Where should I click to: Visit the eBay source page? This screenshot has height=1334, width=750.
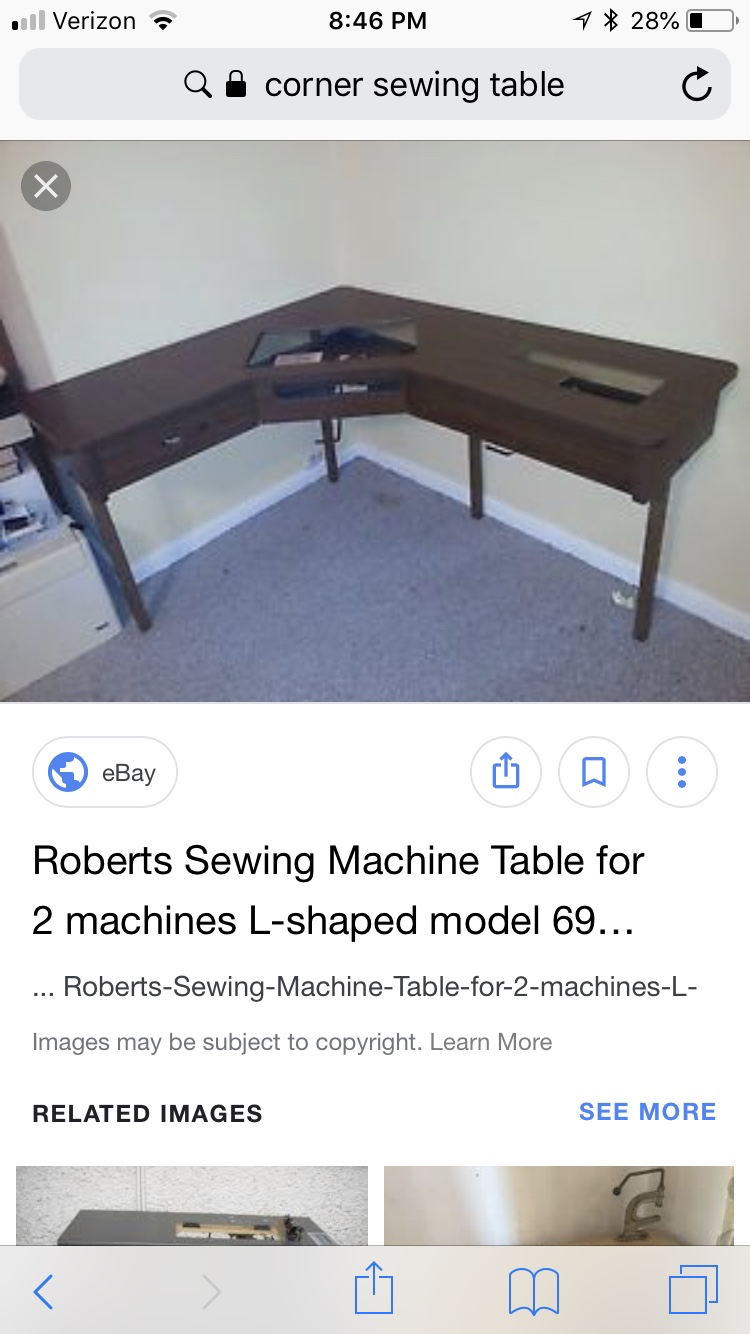click(x=105, y=773)
